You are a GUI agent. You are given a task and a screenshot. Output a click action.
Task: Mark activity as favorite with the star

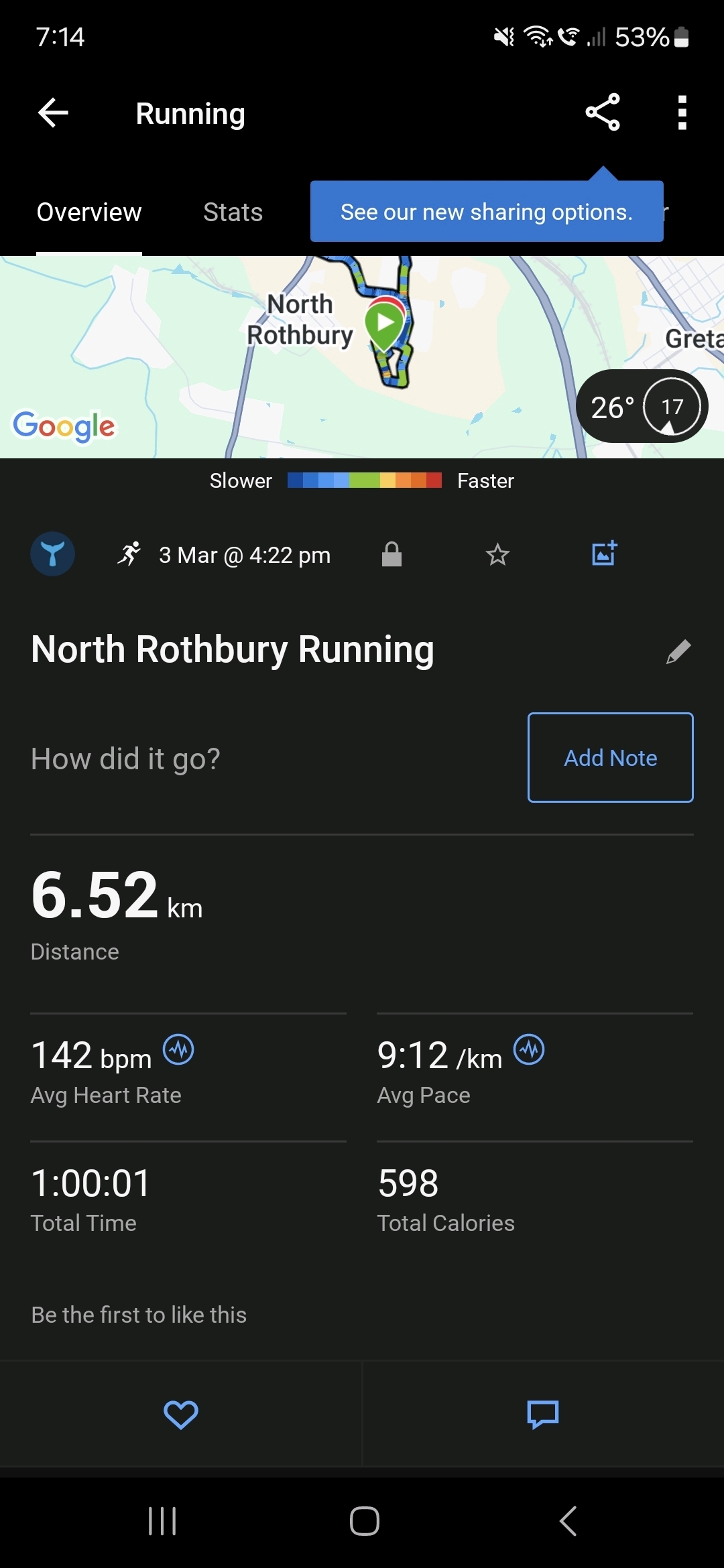(497, 554)
